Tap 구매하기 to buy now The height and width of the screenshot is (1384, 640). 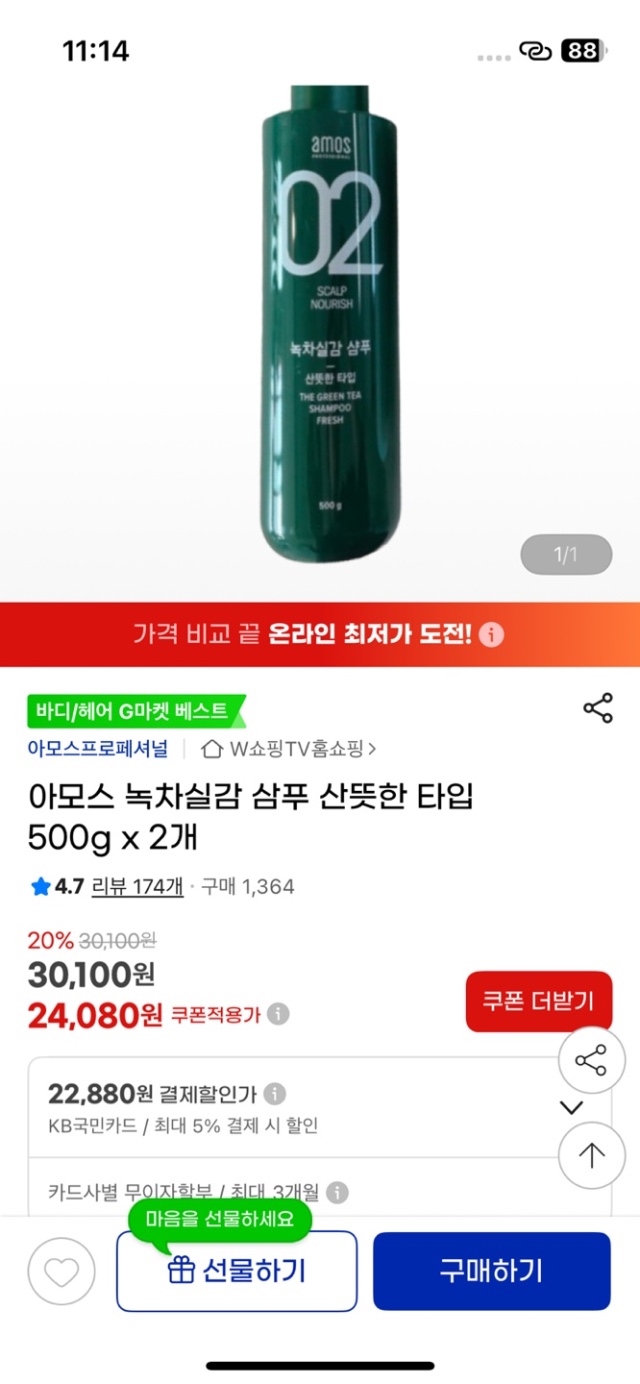coord(491,1271)
